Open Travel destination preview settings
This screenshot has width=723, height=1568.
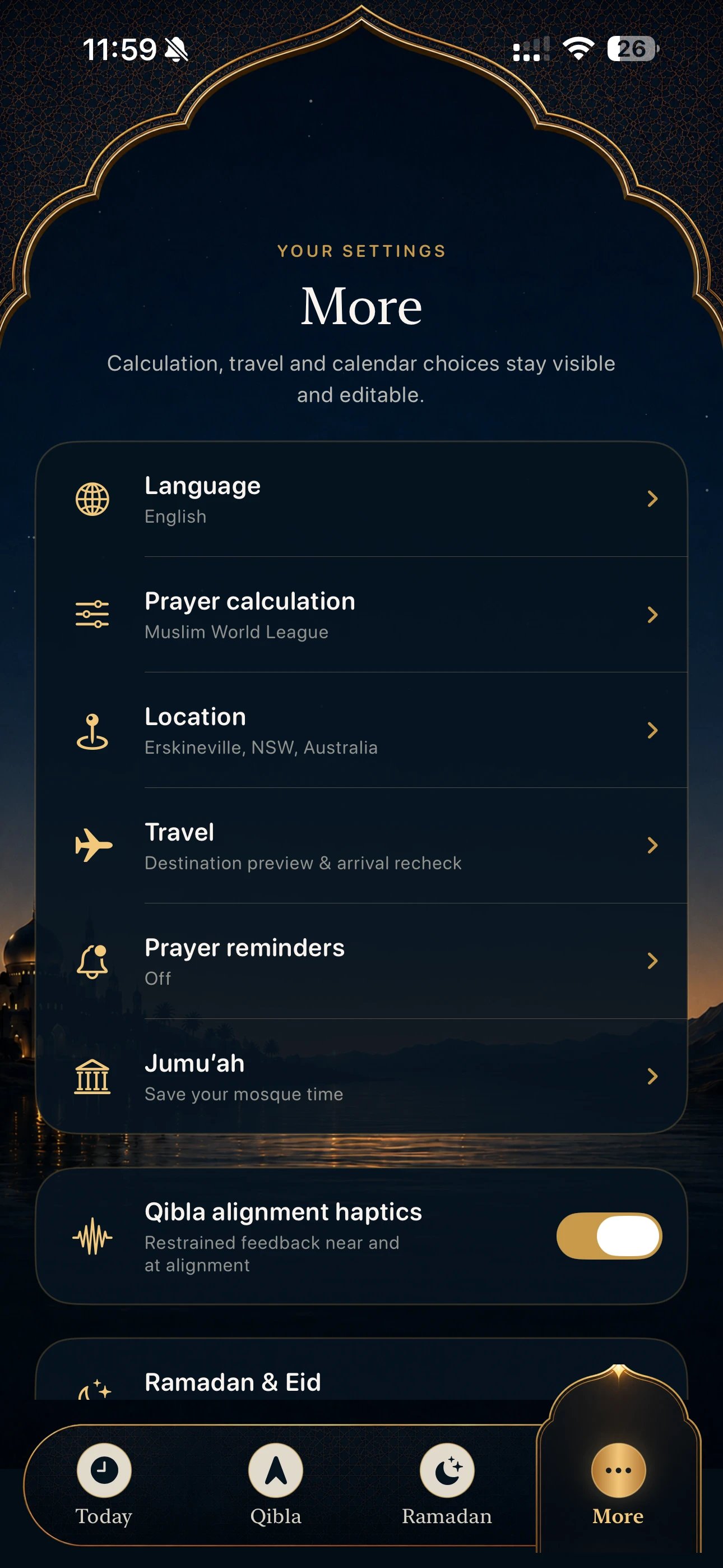[361, 846]
